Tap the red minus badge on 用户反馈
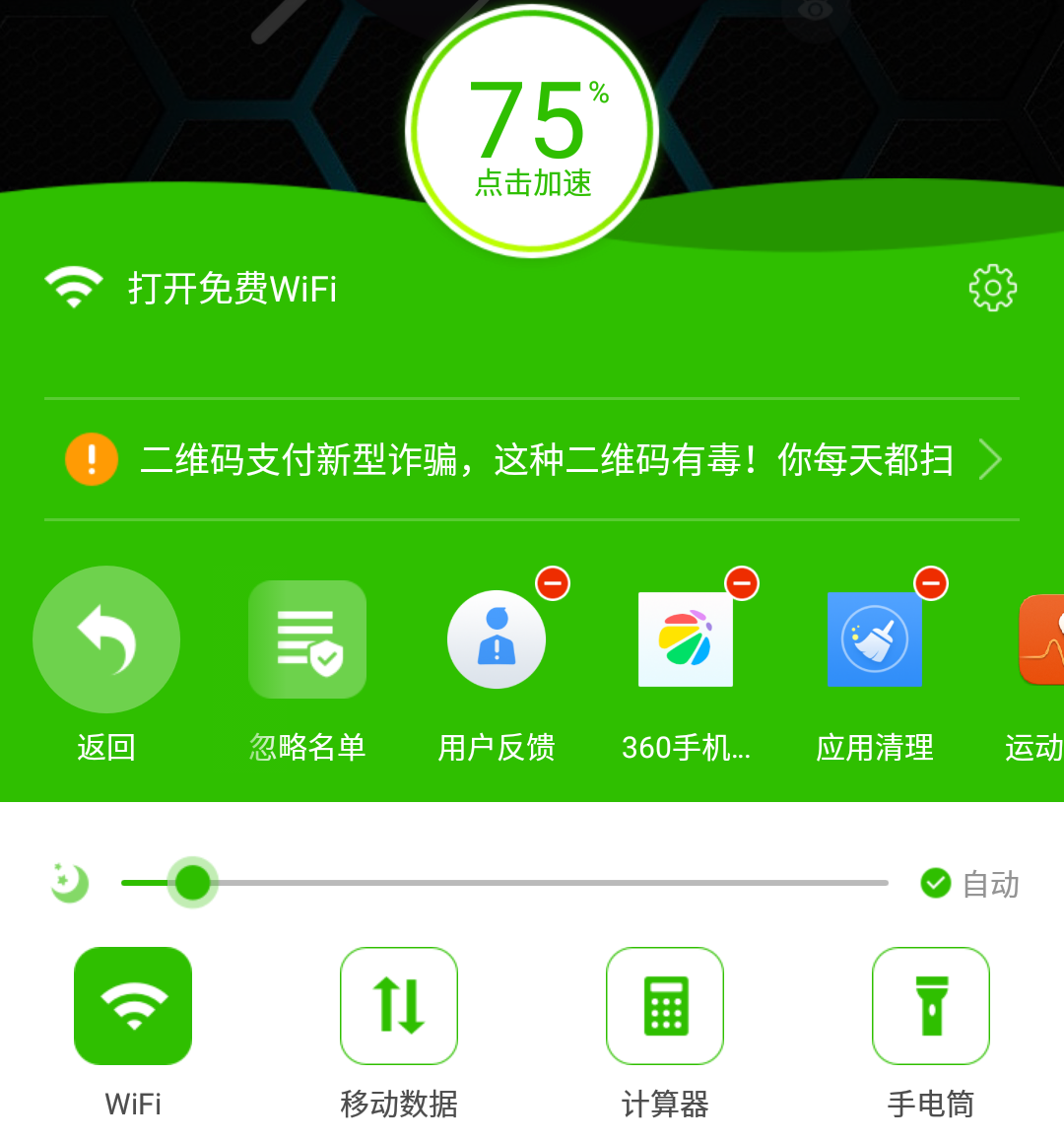Viewport: 1064px width, 1141px height. coord(553,583)
